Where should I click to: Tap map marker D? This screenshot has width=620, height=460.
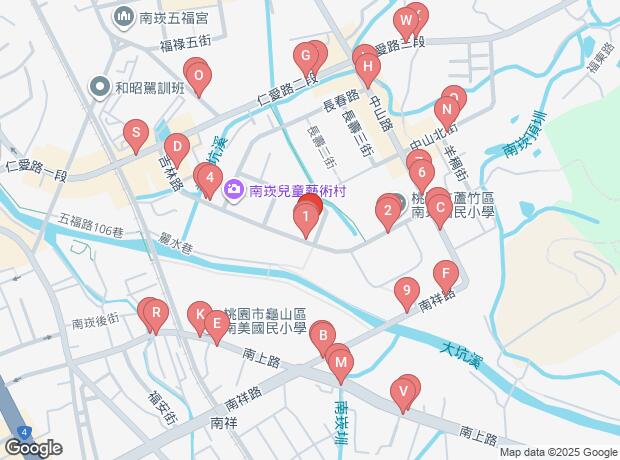[x=176, y=148]
